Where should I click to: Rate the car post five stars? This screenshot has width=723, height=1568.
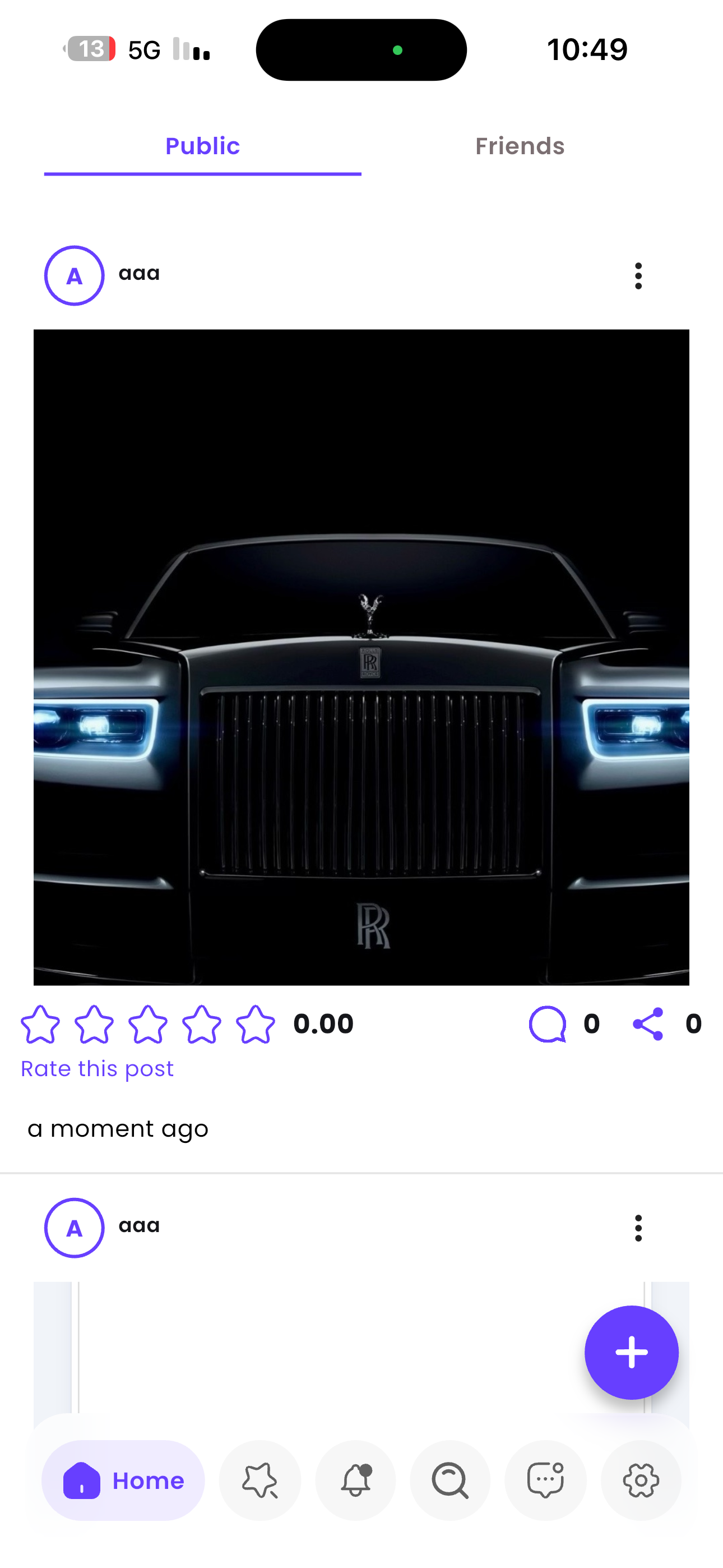[x=256, y=1024]
